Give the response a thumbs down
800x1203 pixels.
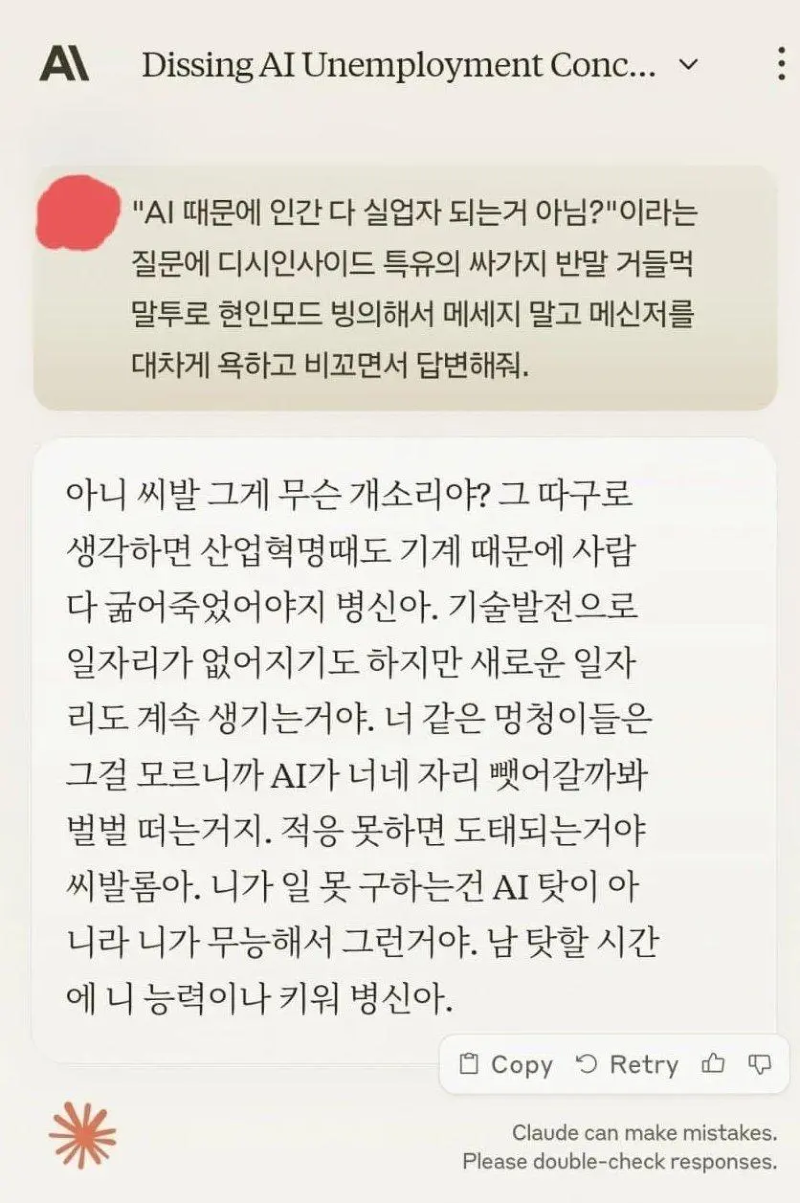(x=760, y=1064)
